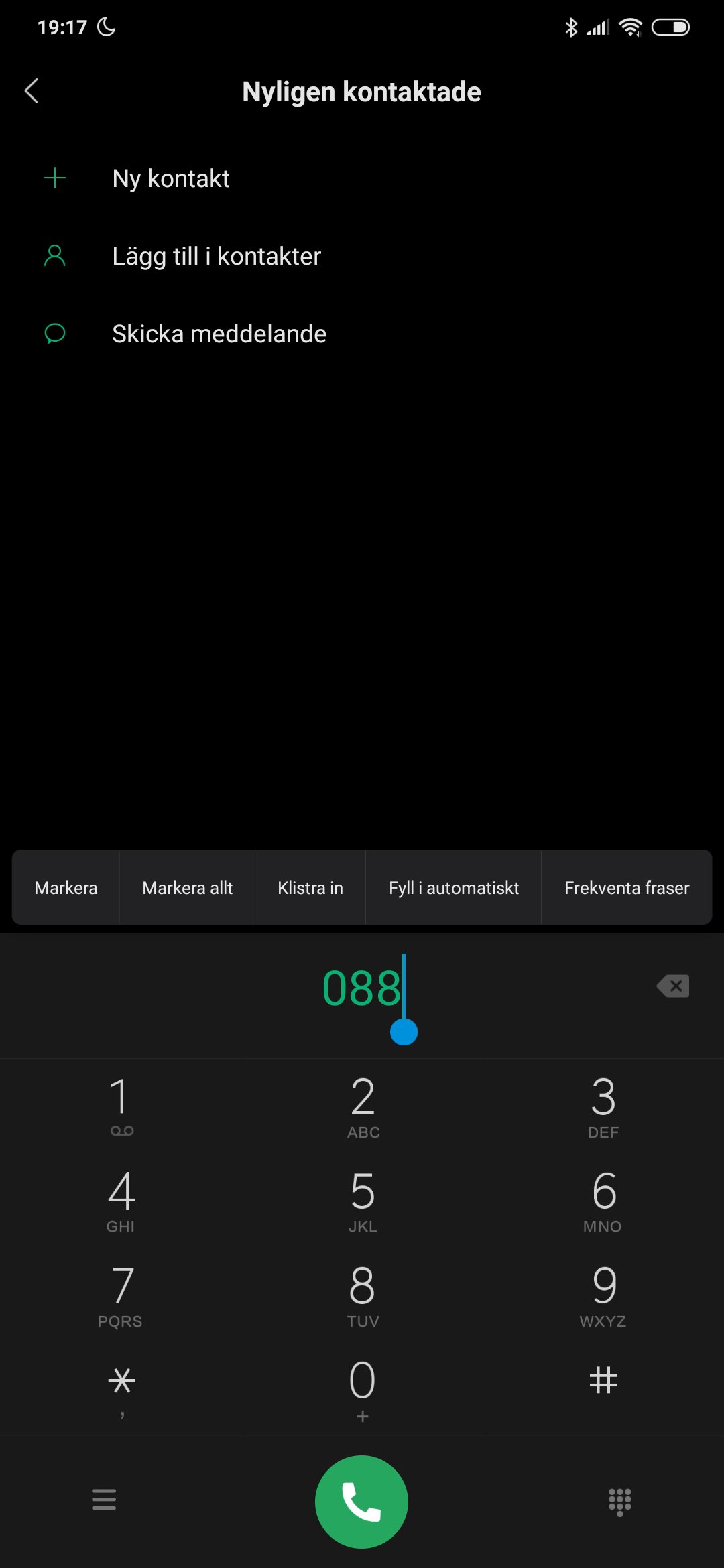Dial digit 1 on the keypad

(121, 1106)
